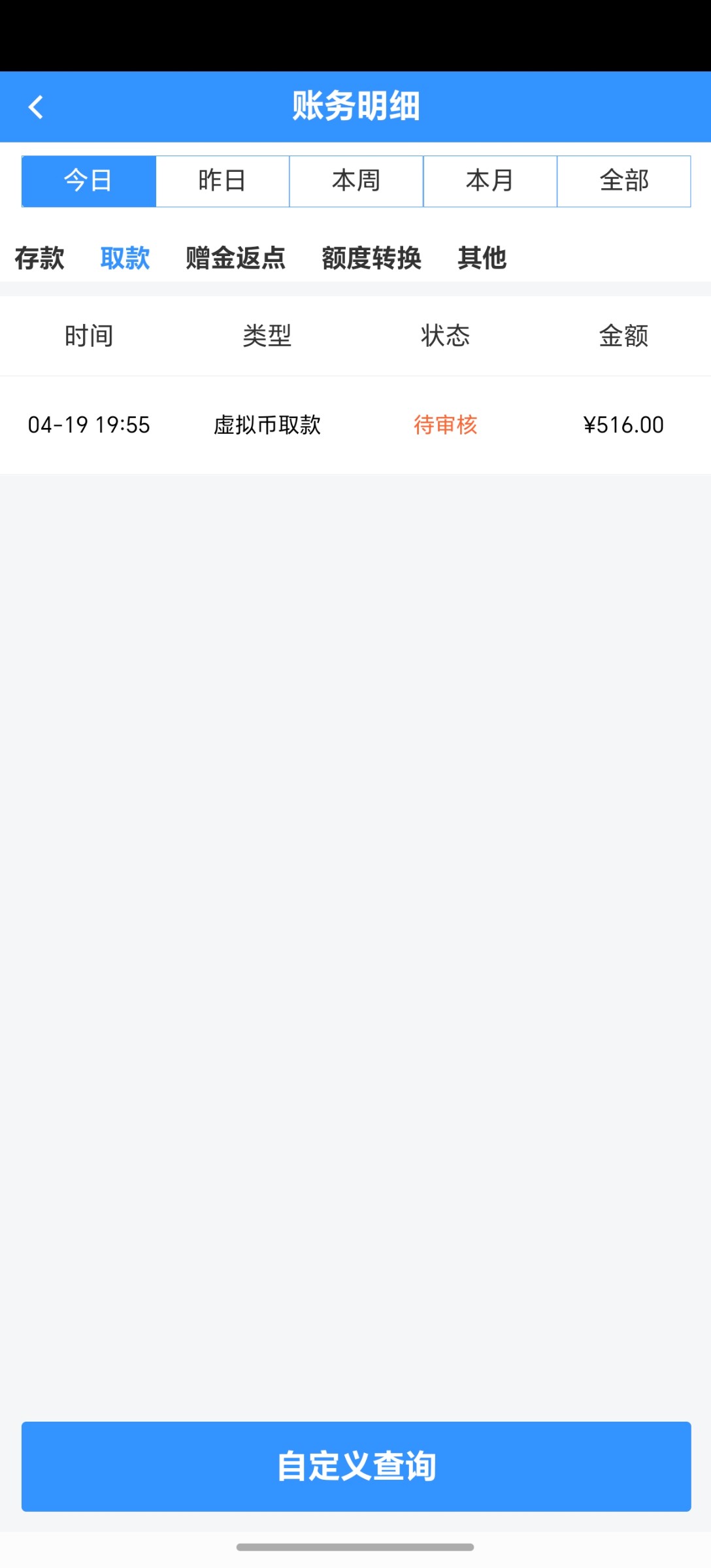Viewport: 711px width, 1568px height.
Task: Switch to the 昨日 date filter
Action: (x=222, y=181)
